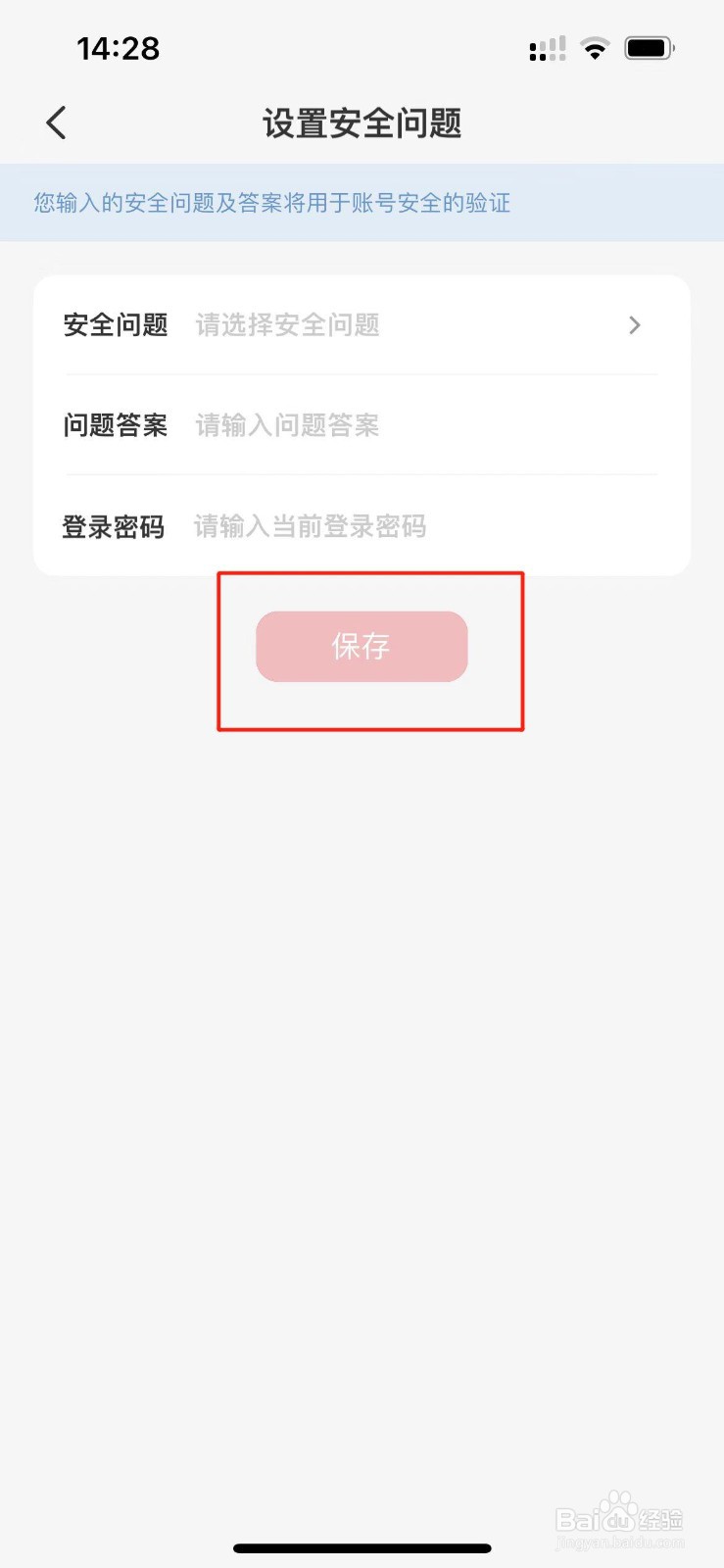
Task: Click the battery indicator icon
Action: pyautogui.click(x=650, y=47)
